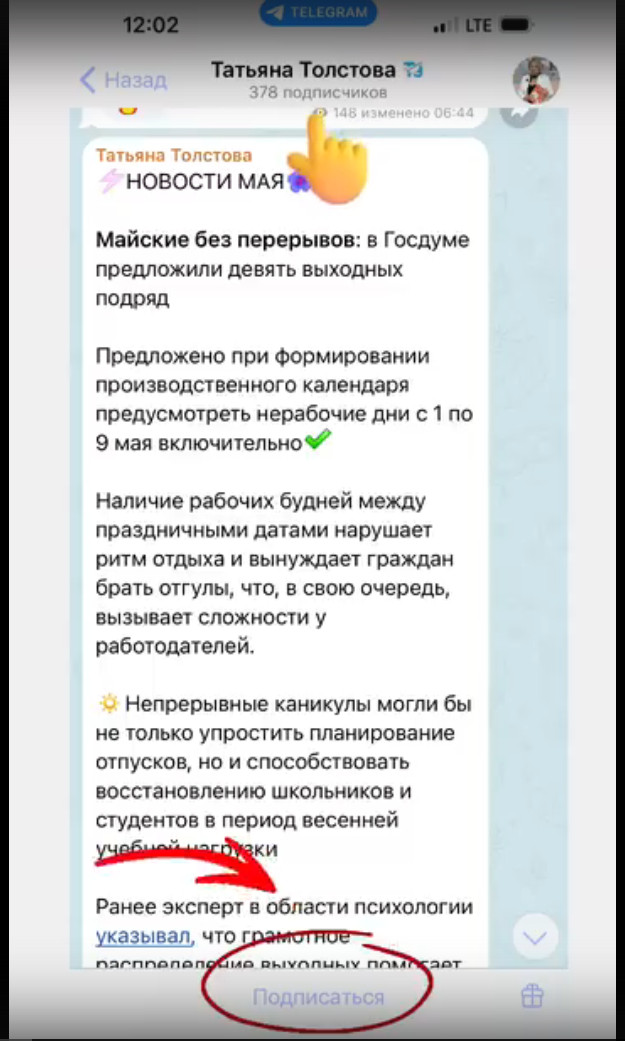The image size is (625, 1041).
Task: Open the underlined link указывал
Action: 145,937
